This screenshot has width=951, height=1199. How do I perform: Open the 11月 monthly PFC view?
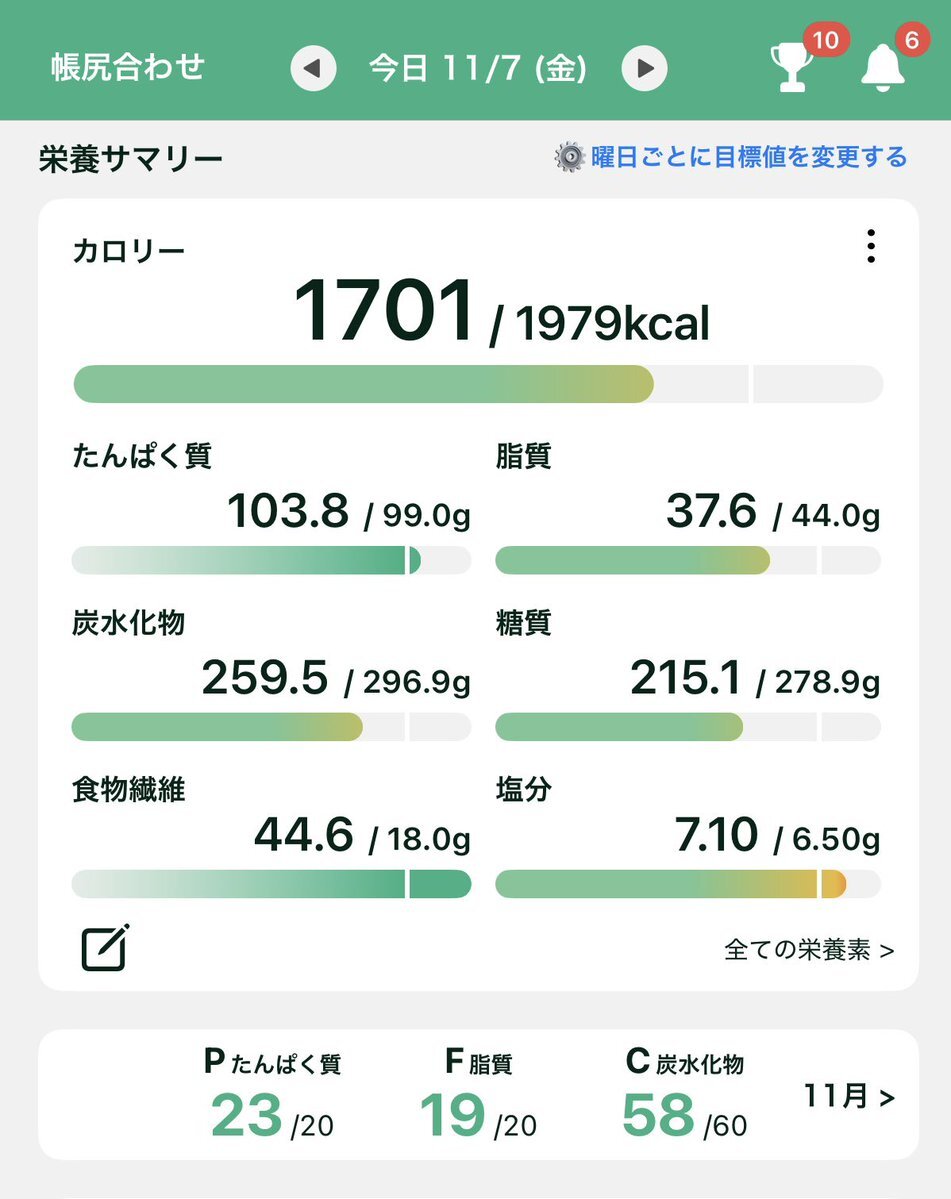[x=848, y=1096]
